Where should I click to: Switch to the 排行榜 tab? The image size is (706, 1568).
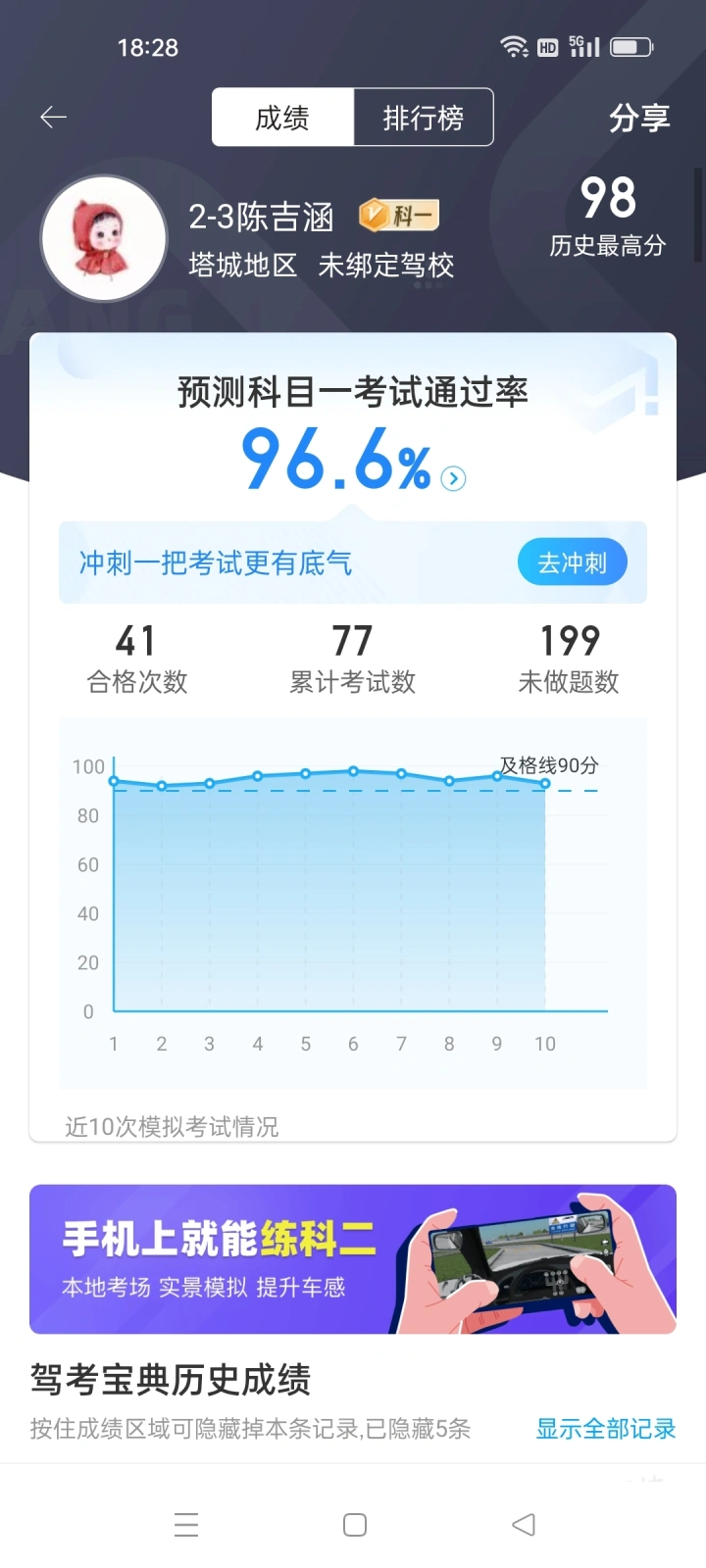pos(424,118)
